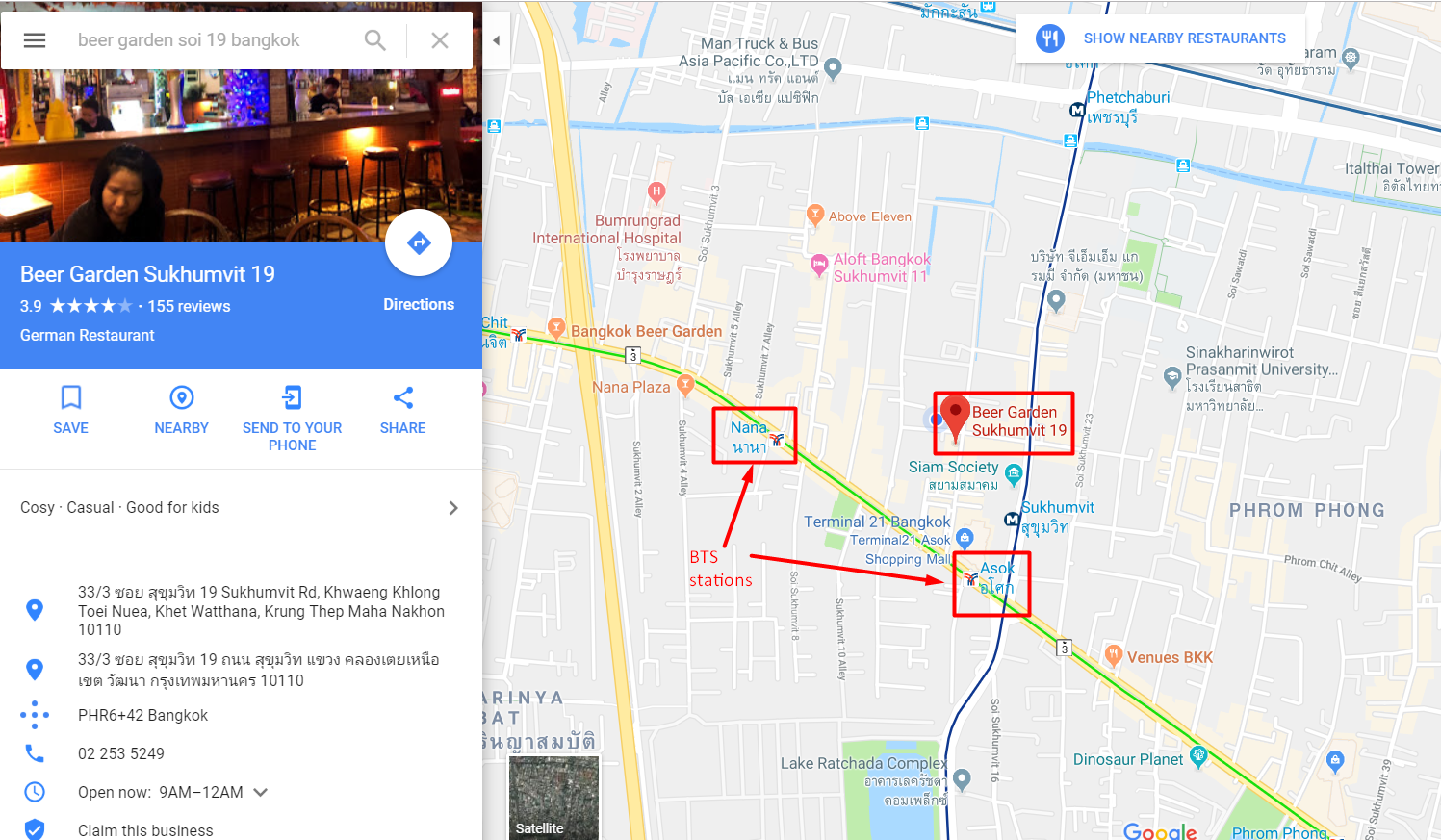Run search with the magnifier icon

(x=374, y=40)
